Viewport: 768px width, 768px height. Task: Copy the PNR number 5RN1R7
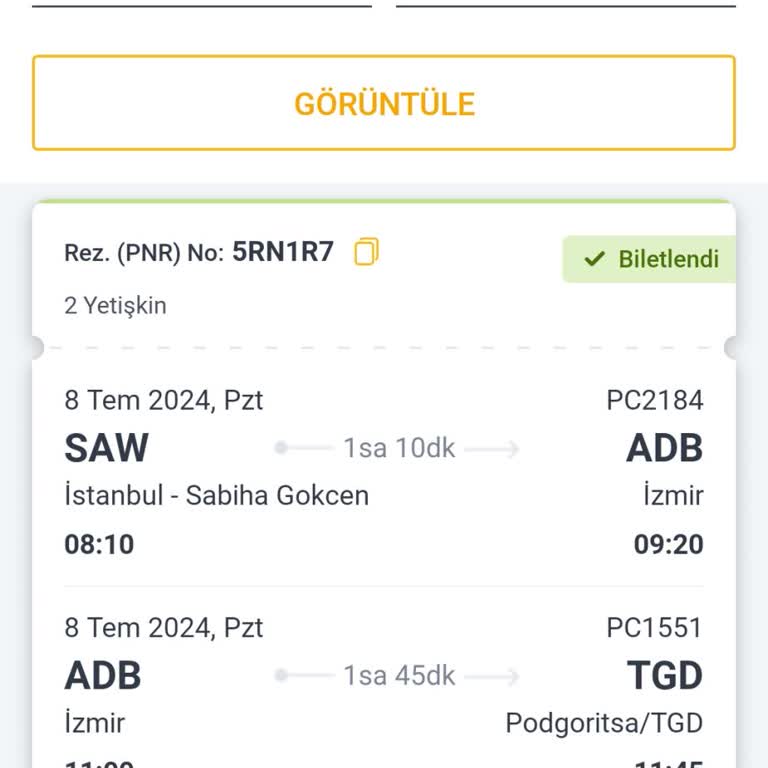(367, 252)
